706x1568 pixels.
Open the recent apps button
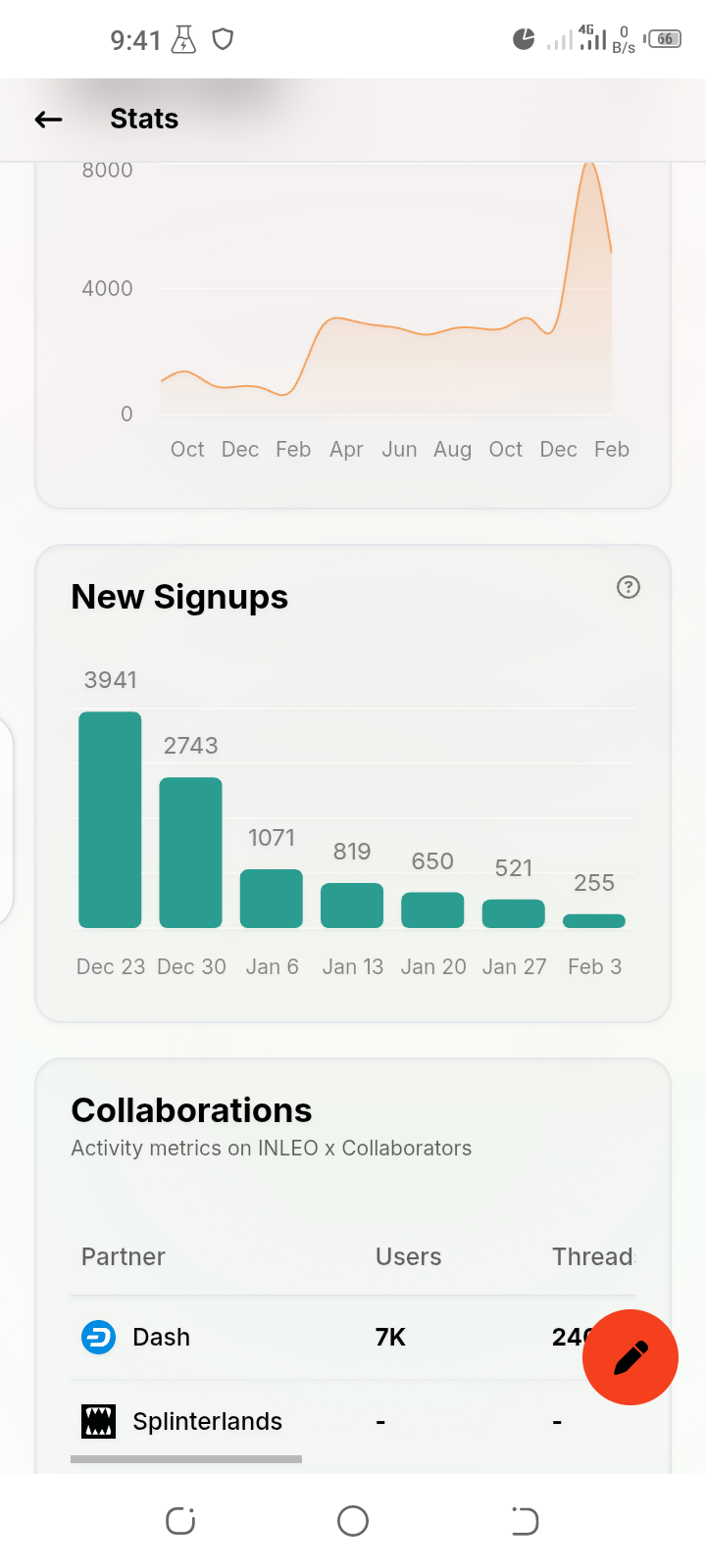point(180,1521)
